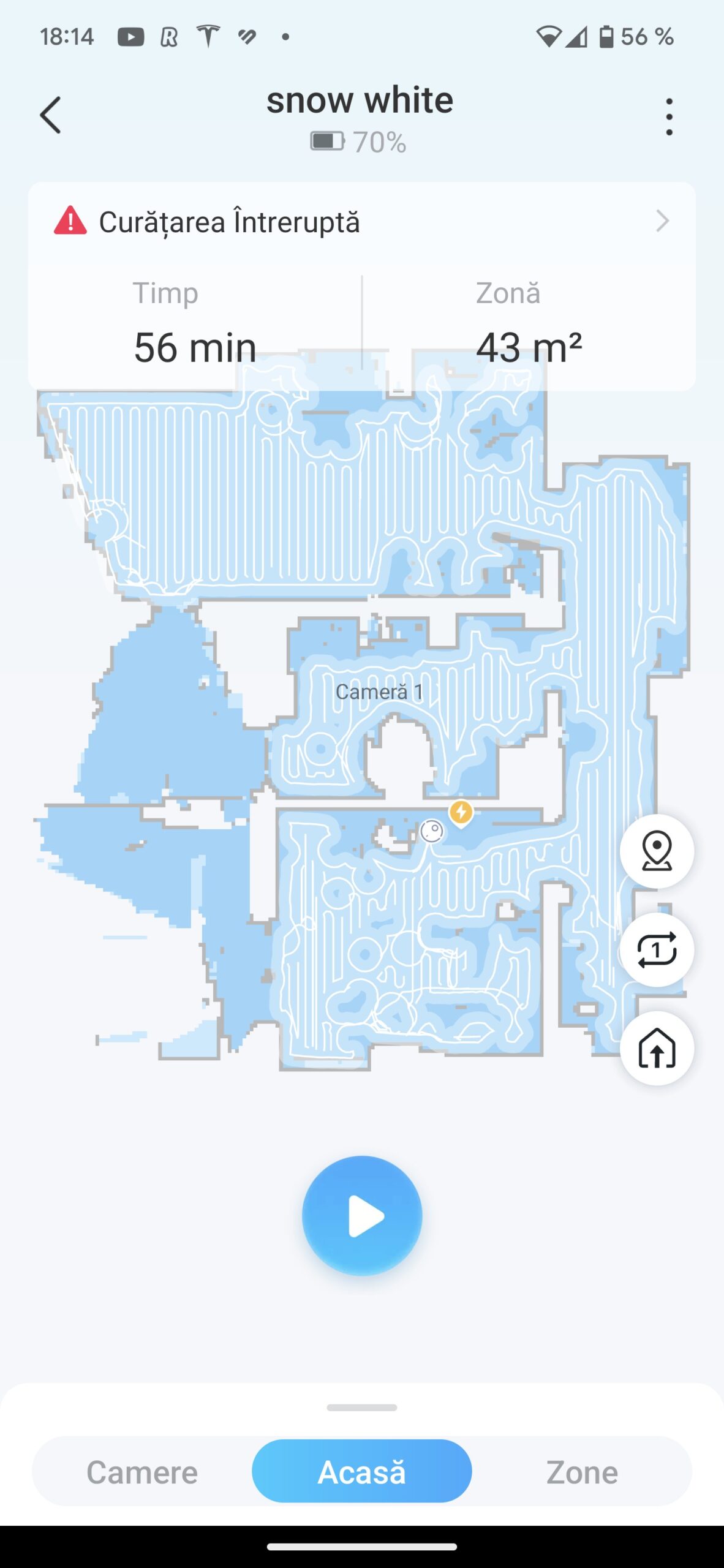Send the robot back to dock

(657, 1049)
